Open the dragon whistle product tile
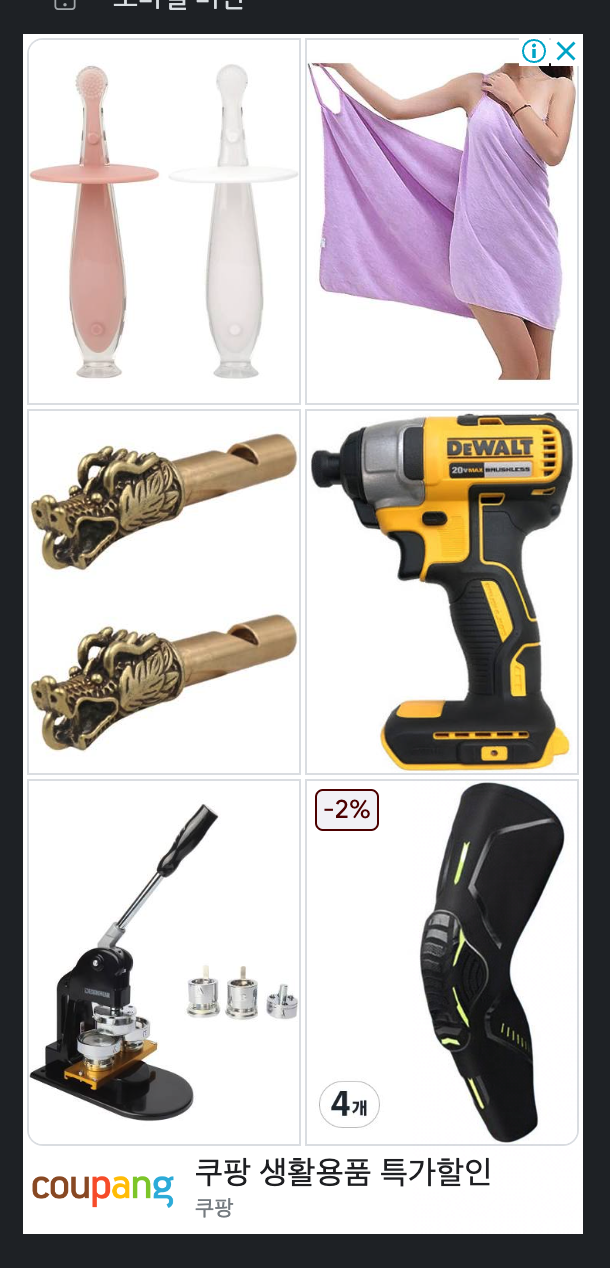Screen dimensions: 610x1268 164,592
